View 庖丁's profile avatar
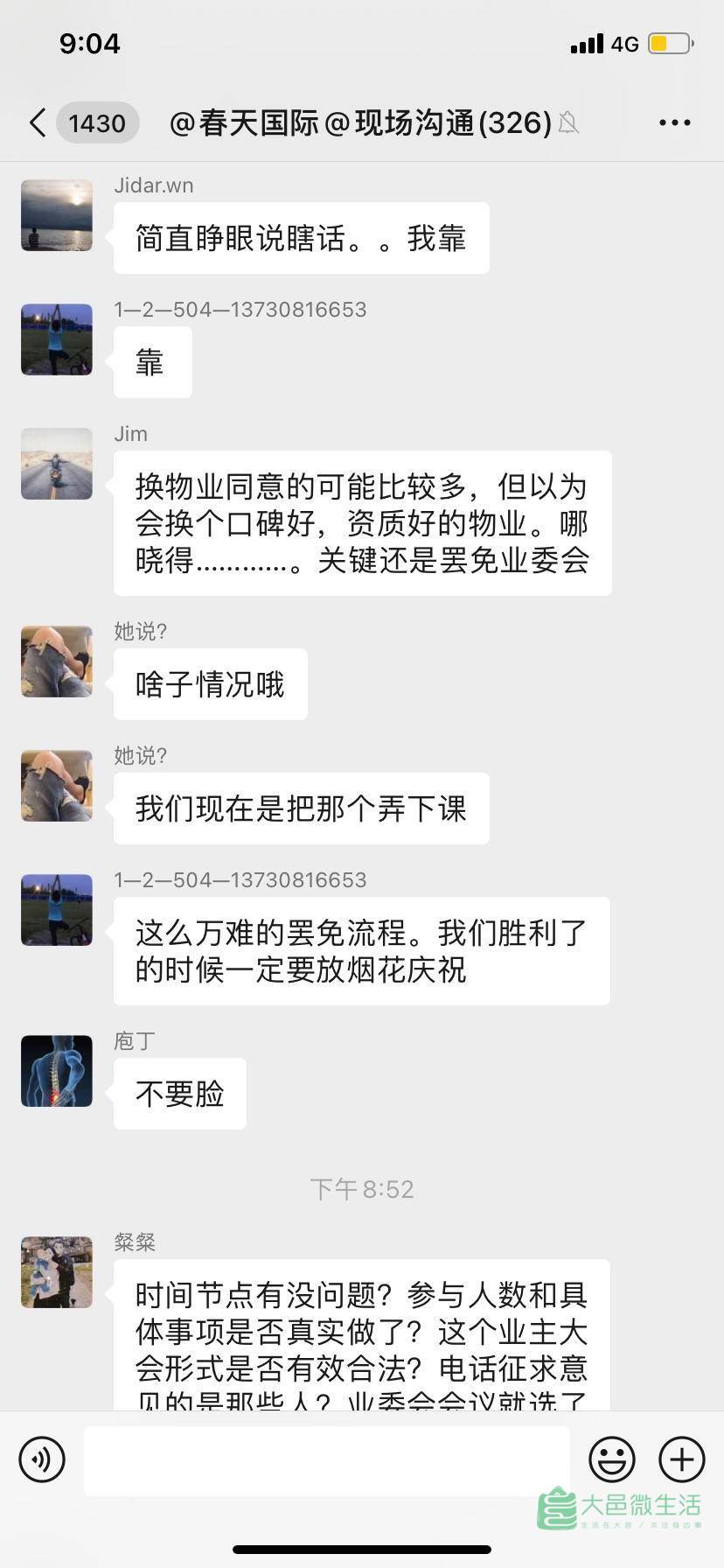The height and width of the screenshot is (1568, 724). 57,1071
